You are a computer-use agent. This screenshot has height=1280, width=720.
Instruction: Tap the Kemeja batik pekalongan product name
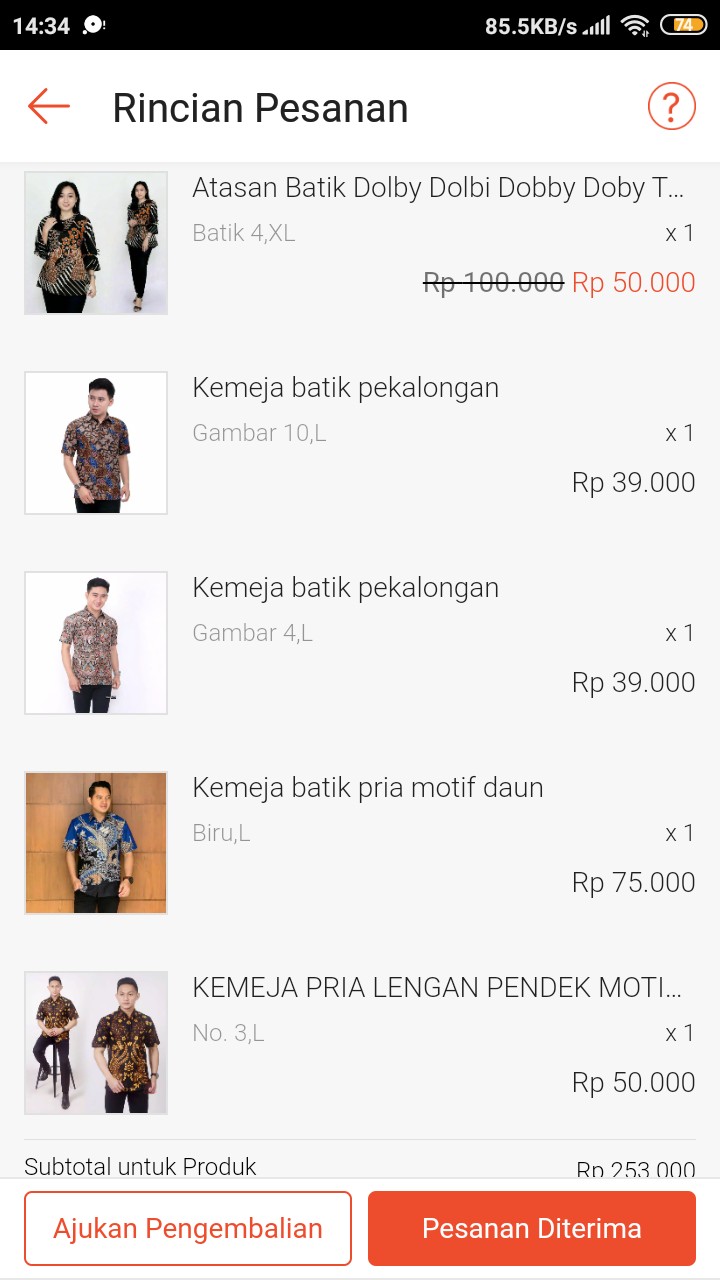pos(345,388)
